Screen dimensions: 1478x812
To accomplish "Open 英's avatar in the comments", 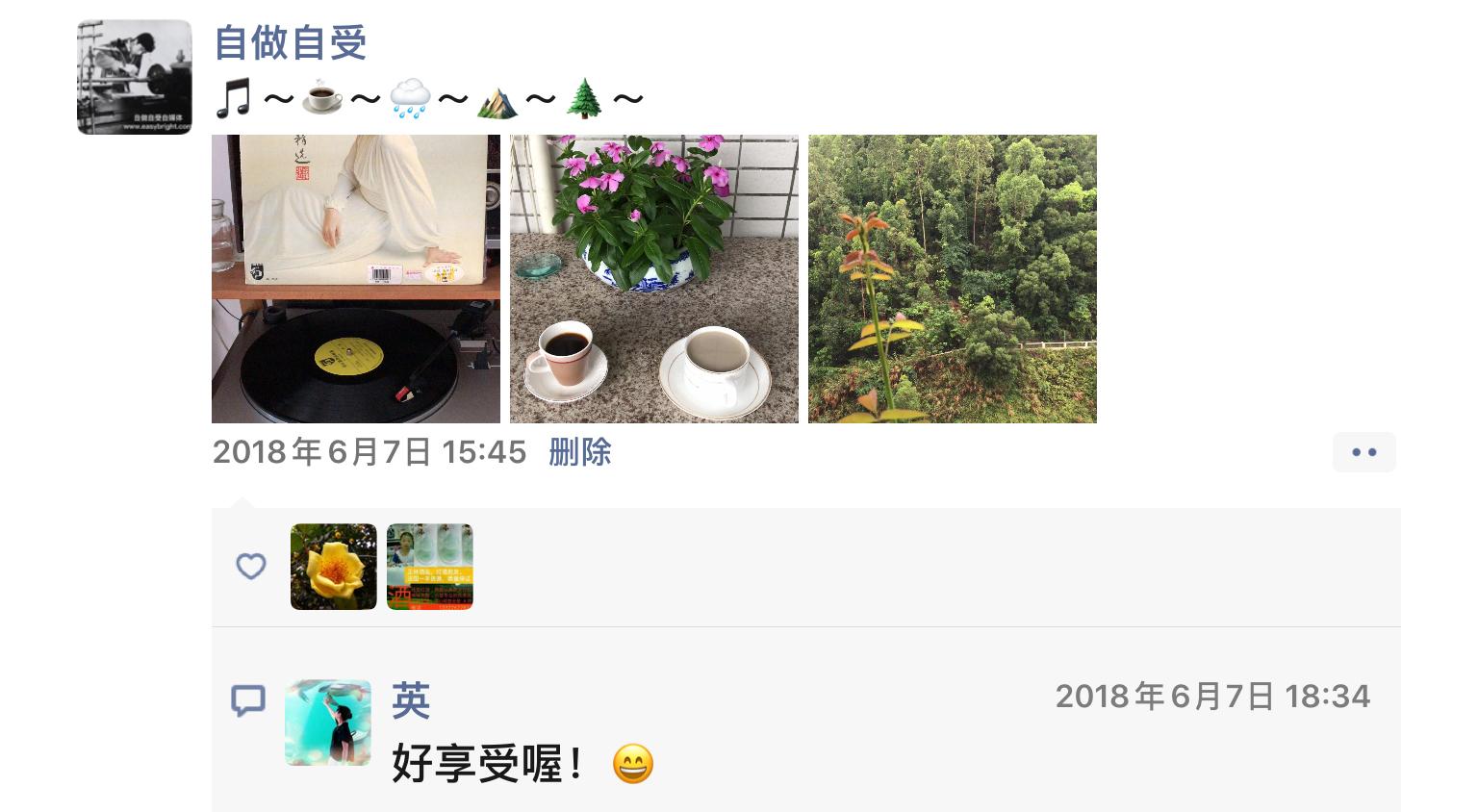I will pyautogui.click(x=327, y=723).
